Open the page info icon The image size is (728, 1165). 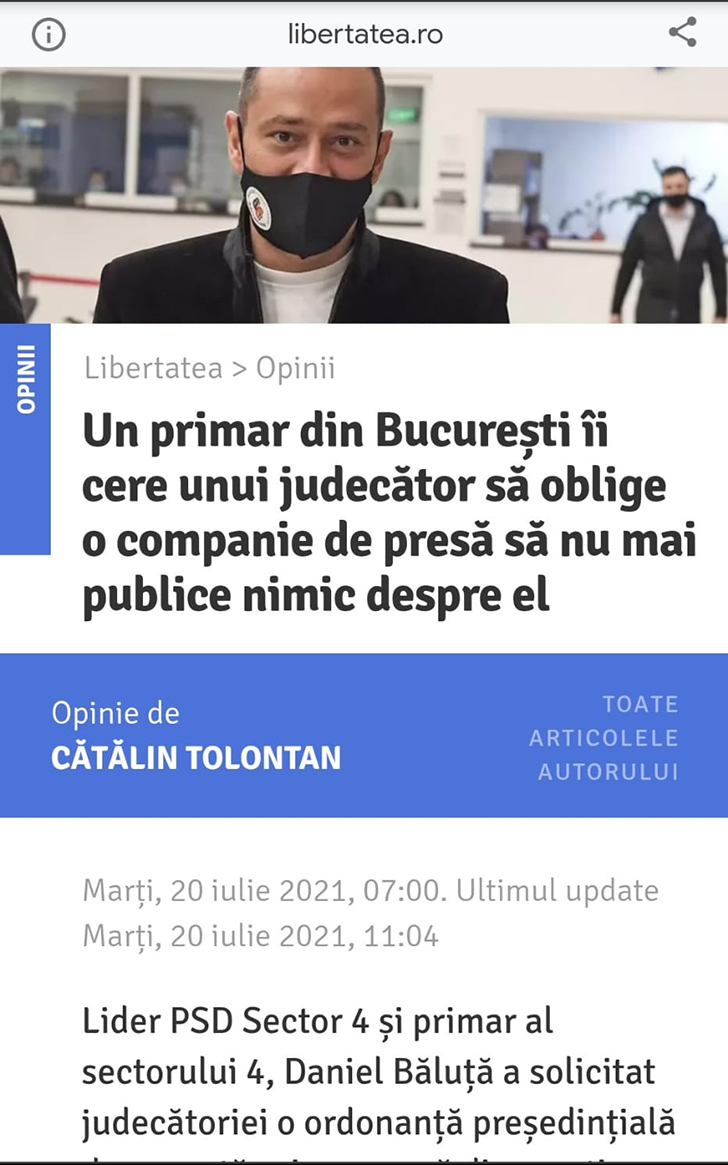48,34
